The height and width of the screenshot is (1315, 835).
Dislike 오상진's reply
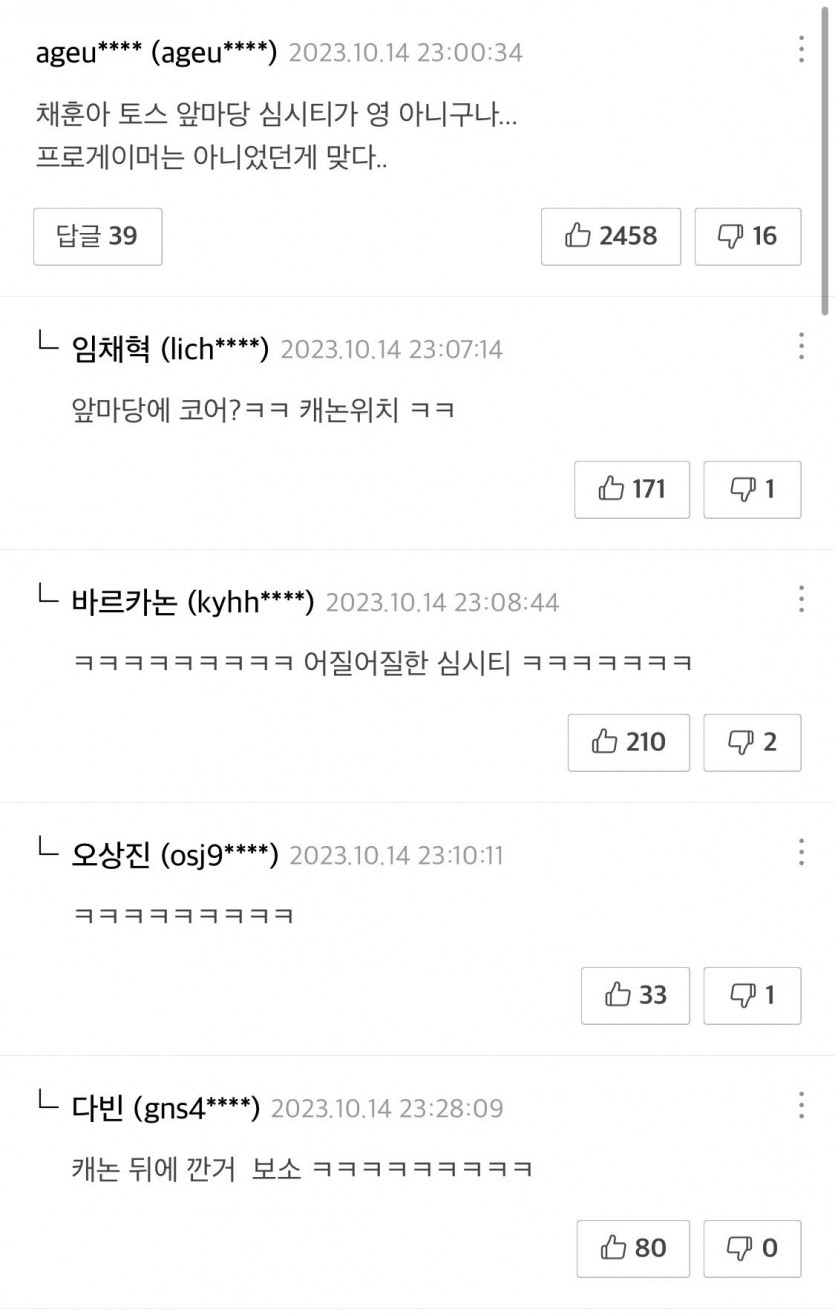point(752,995)
